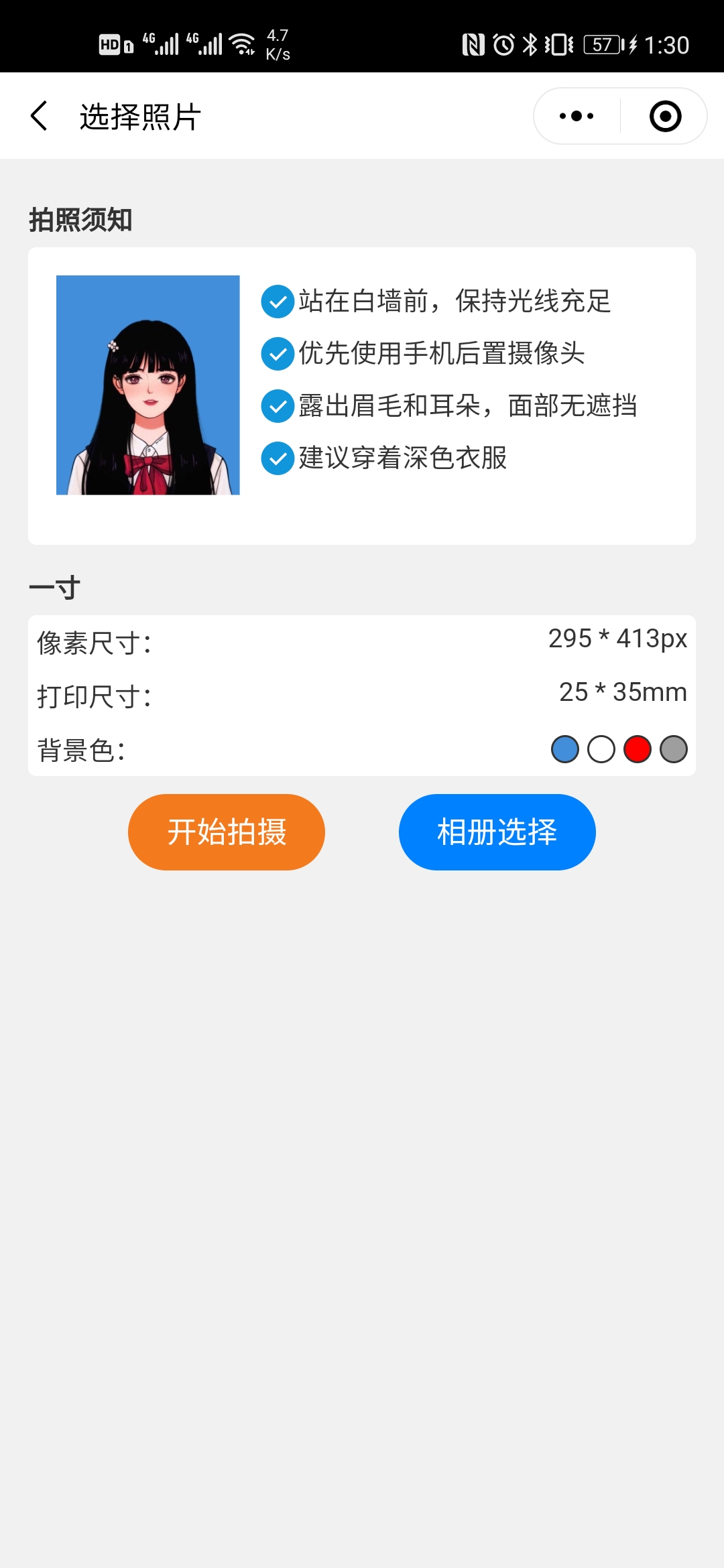
Task: Choose the white background color
Action: 601,749
